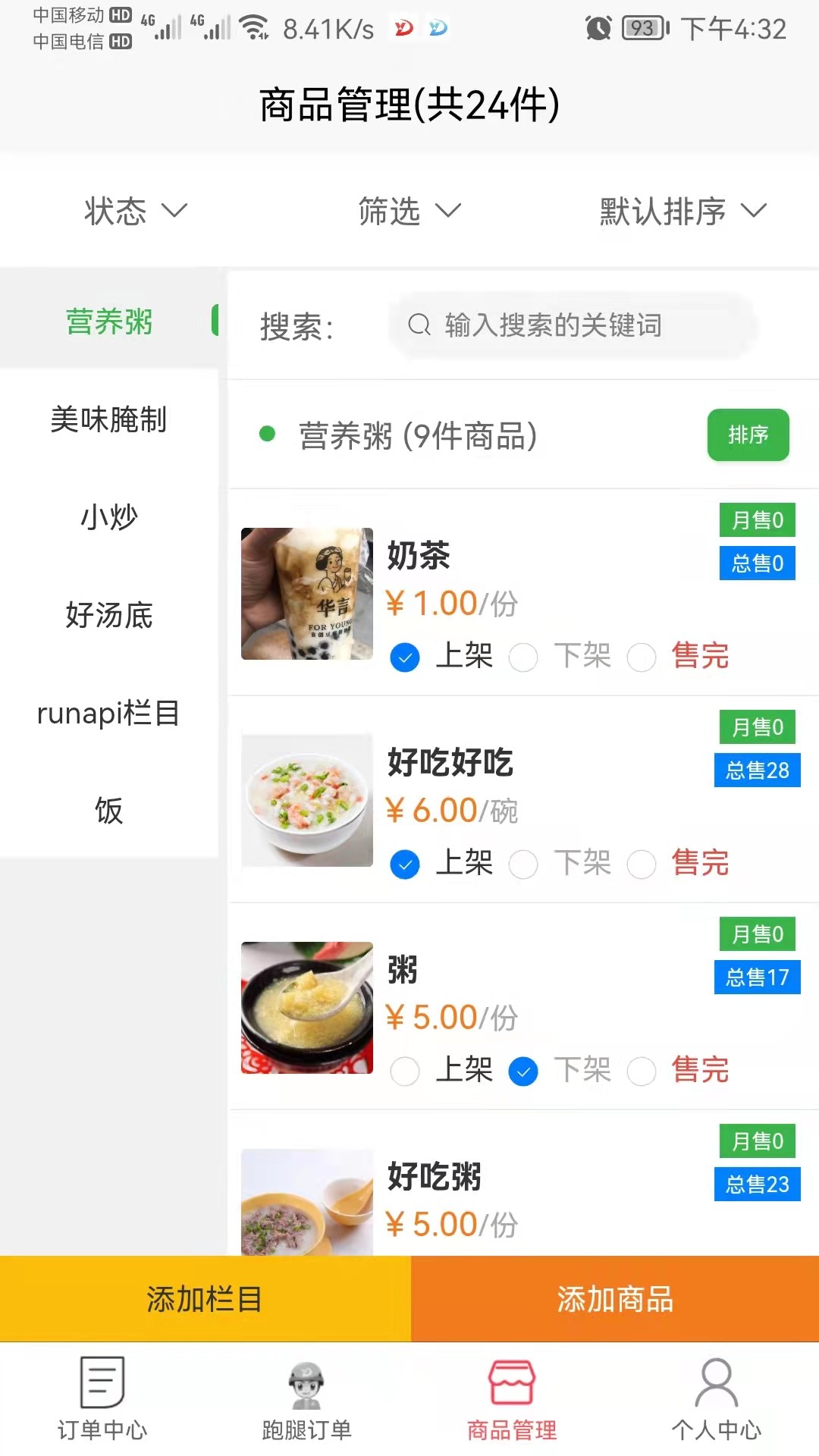Screen dimensions: 819x1456
Task: Tap 添加商品 to add a product
Action: coord(614,1298)
